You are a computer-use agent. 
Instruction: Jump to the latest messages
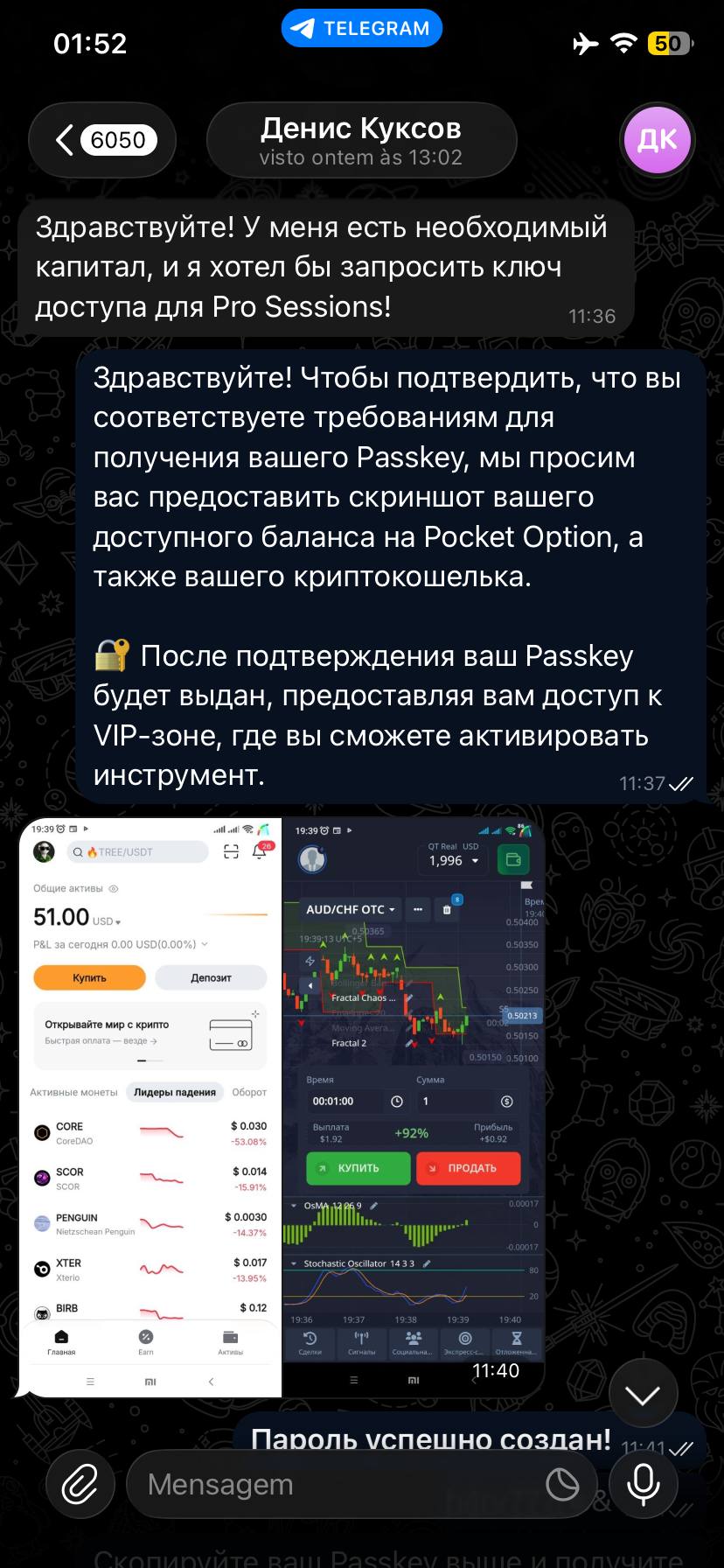643,1395
